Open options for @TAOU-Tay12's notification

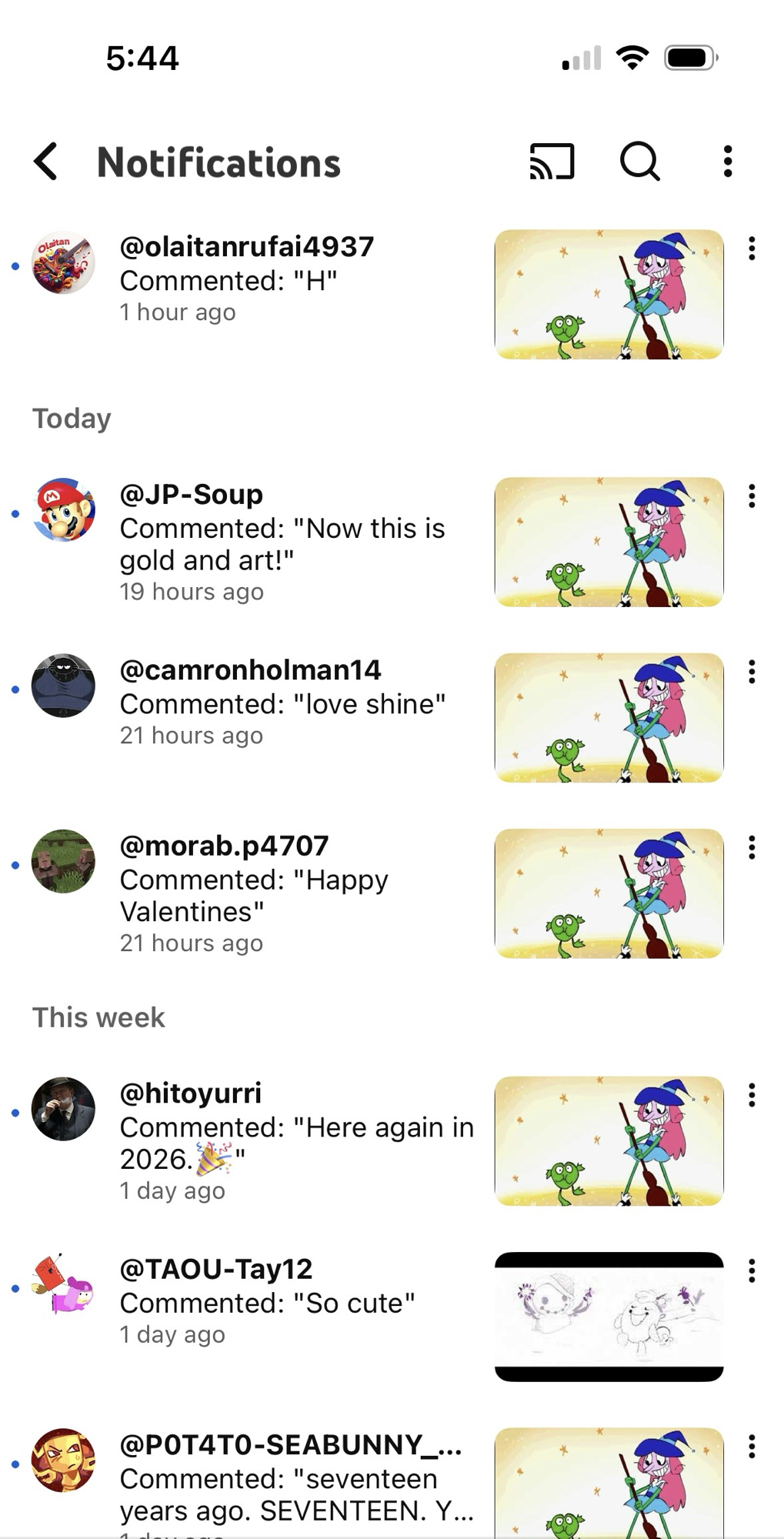click(x=752, y=1271)
